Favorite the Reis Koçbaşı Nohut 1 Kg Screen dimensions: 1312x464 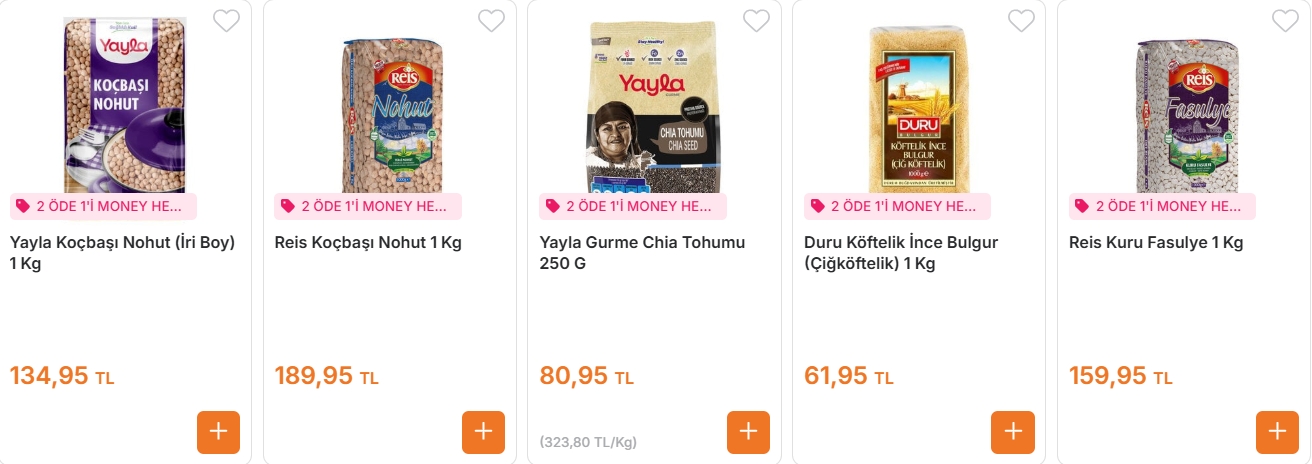pos(491,20)
